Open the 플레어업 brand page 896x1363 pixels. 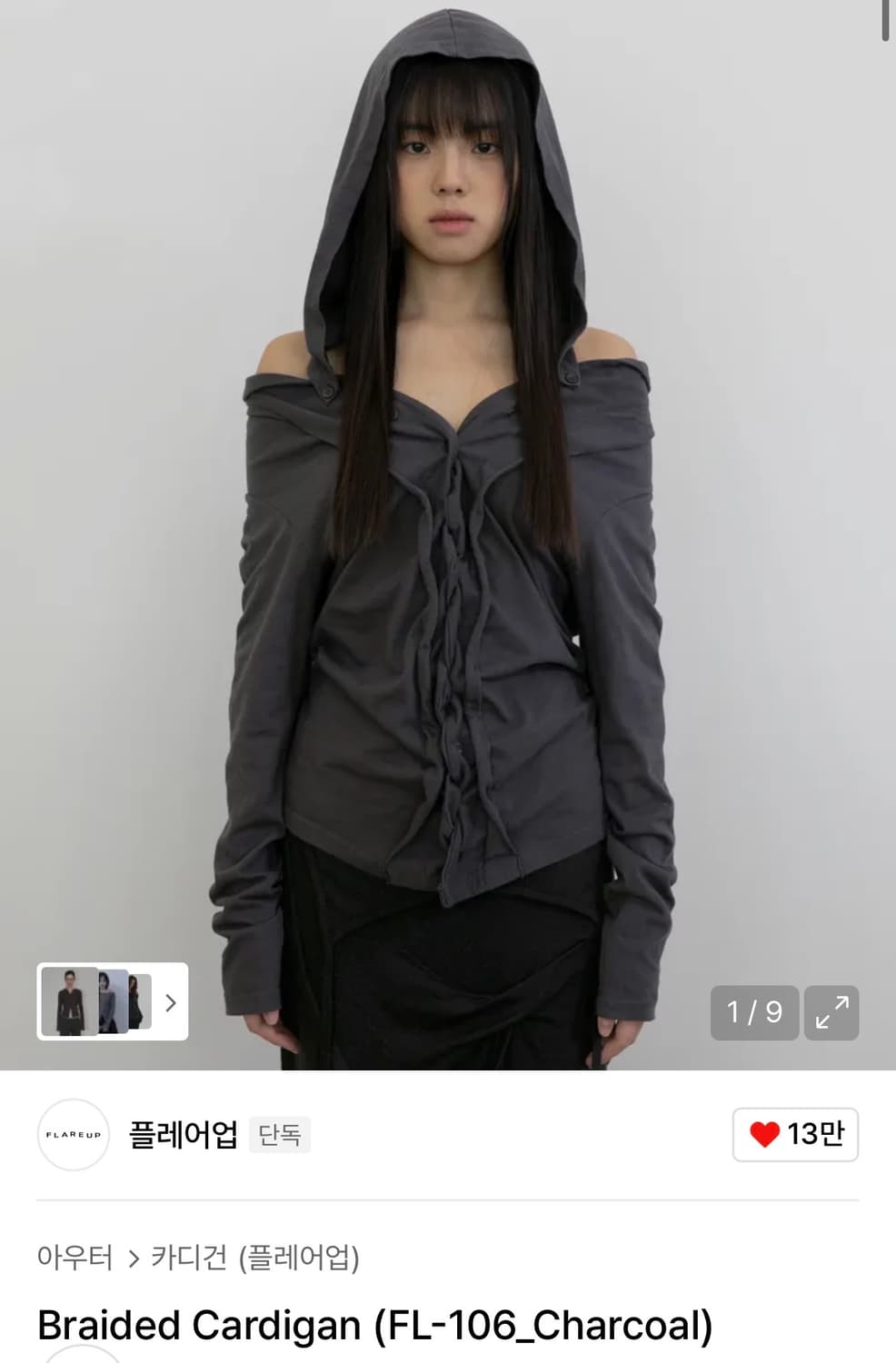coord(183,1134)
